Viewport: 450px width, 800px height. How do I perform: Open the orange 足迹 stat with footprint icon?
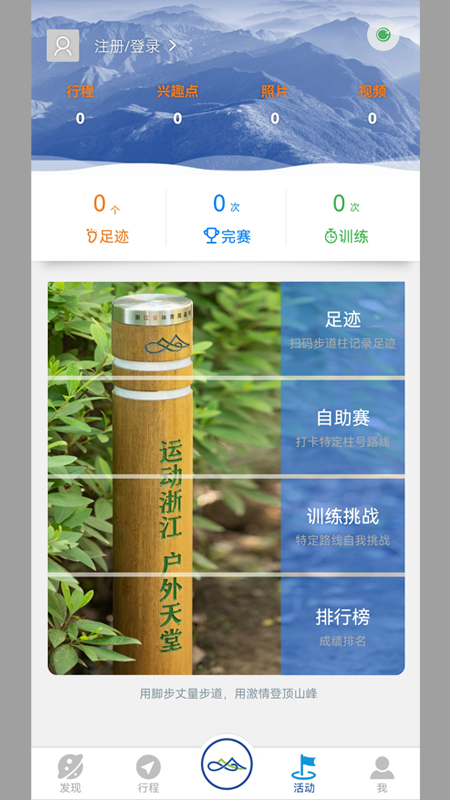tap(107, 219)
